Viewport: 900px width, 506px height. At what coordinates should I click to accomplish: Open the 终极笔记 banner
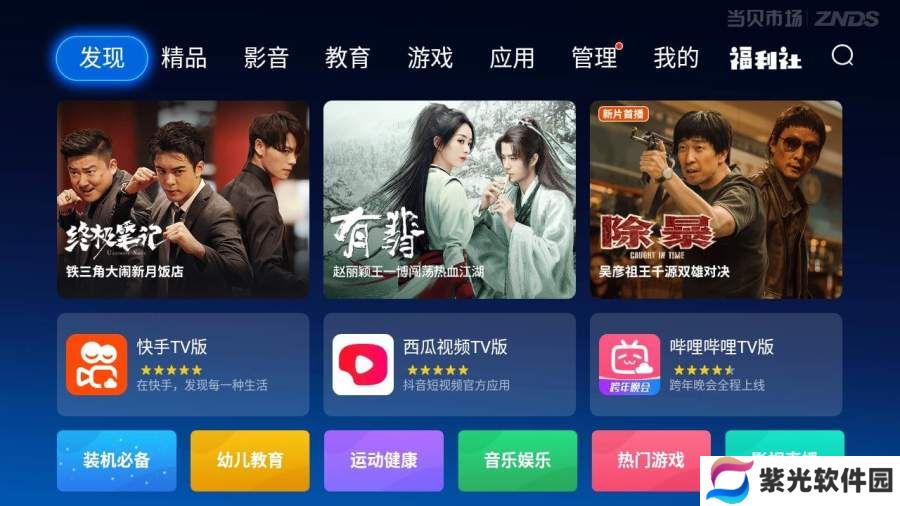[x=183, y=199]
